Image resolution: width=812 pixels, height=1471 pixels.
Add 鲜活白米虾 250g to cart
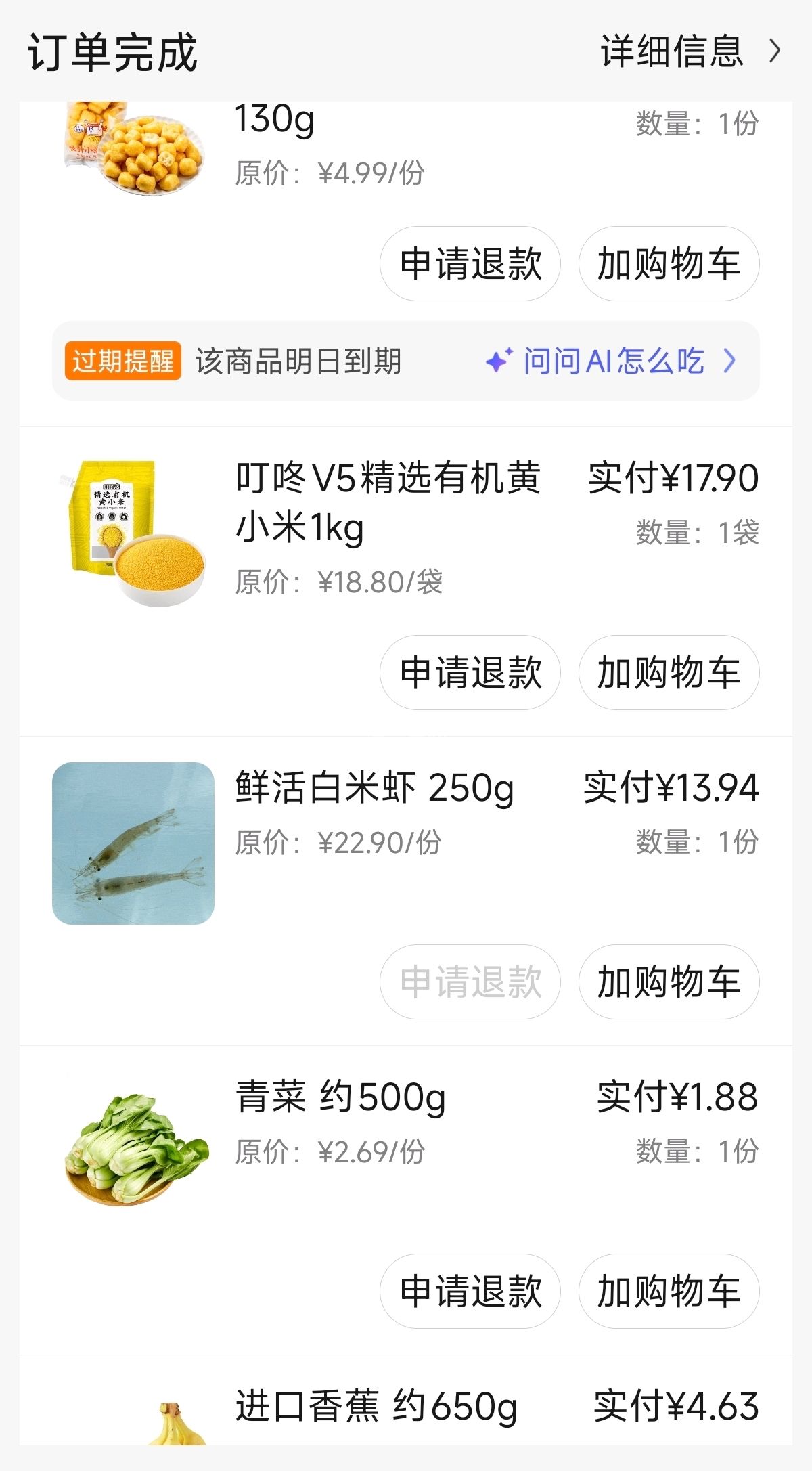tap(669, 982)
